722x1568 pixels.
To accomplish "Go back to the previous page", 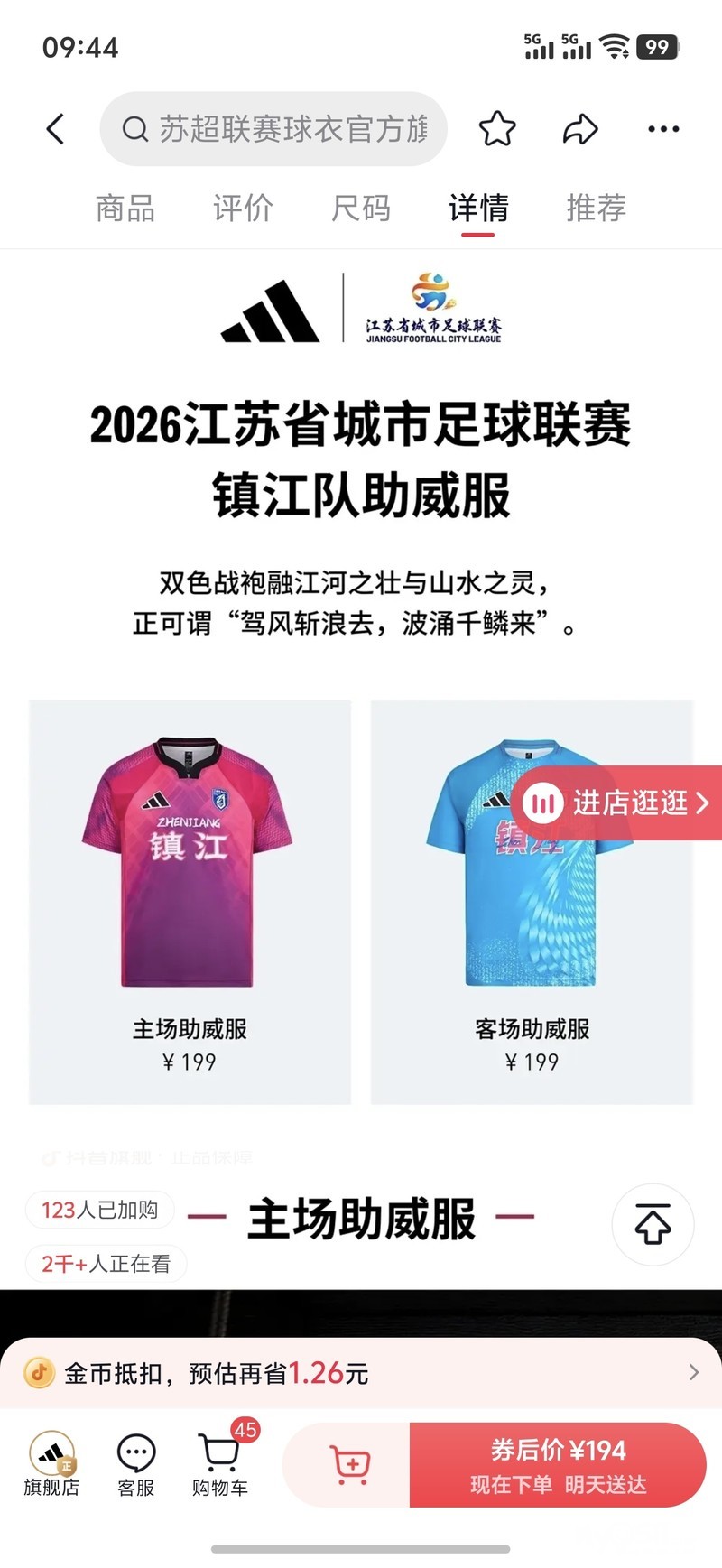I will click(56, 129).
